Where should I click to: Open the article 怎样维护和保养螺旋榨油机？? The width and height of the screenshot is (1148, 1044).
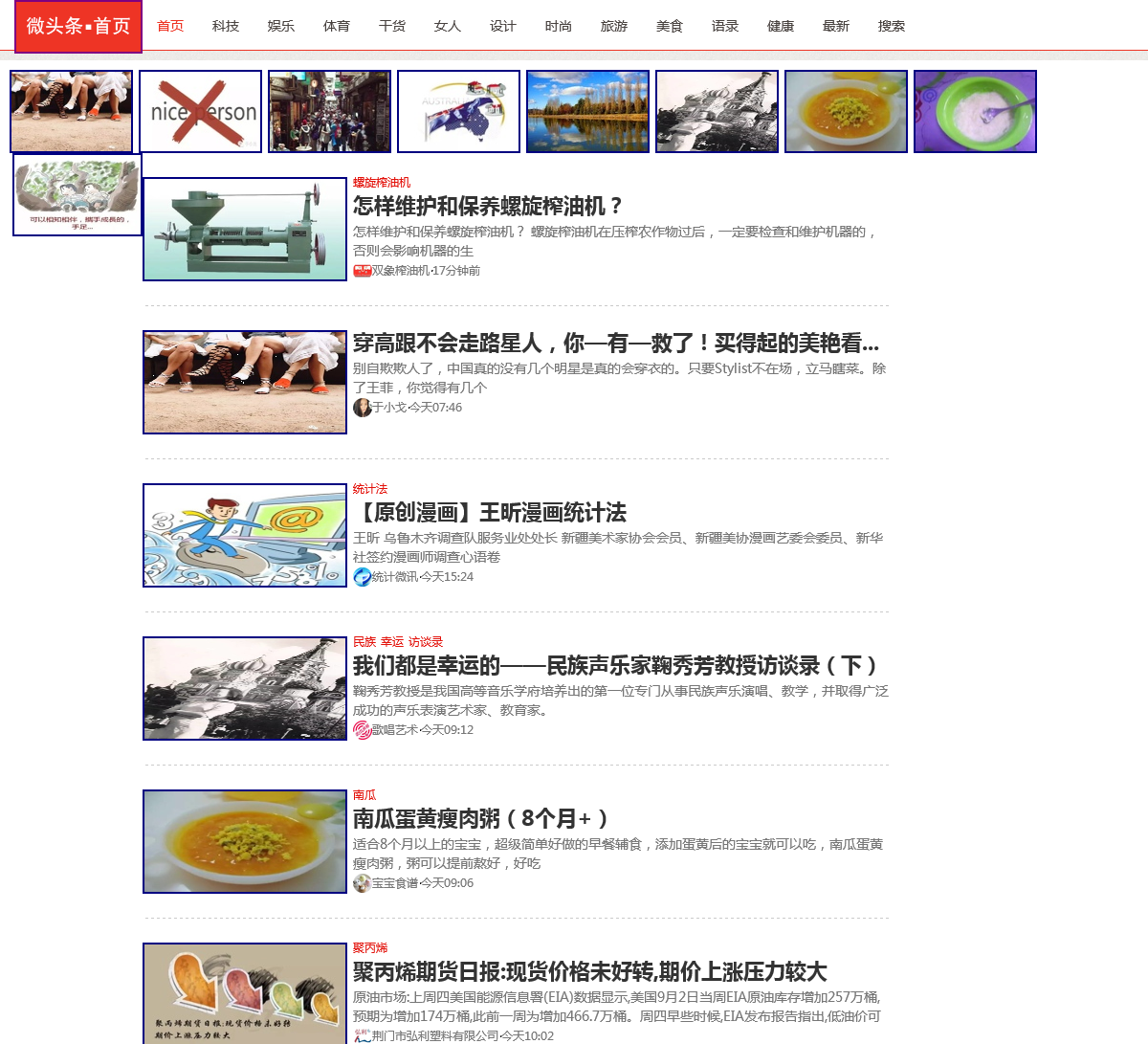(x=488, y=206)
